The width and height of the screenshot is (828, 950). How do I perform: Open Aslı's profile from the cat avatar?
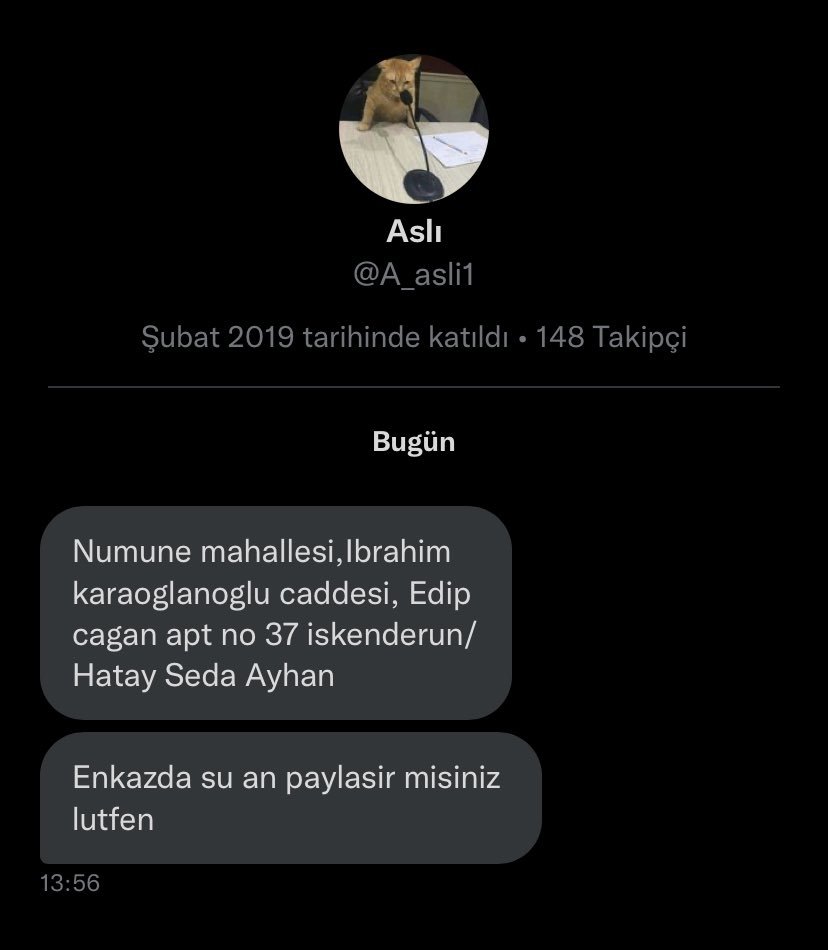[413, 128]
